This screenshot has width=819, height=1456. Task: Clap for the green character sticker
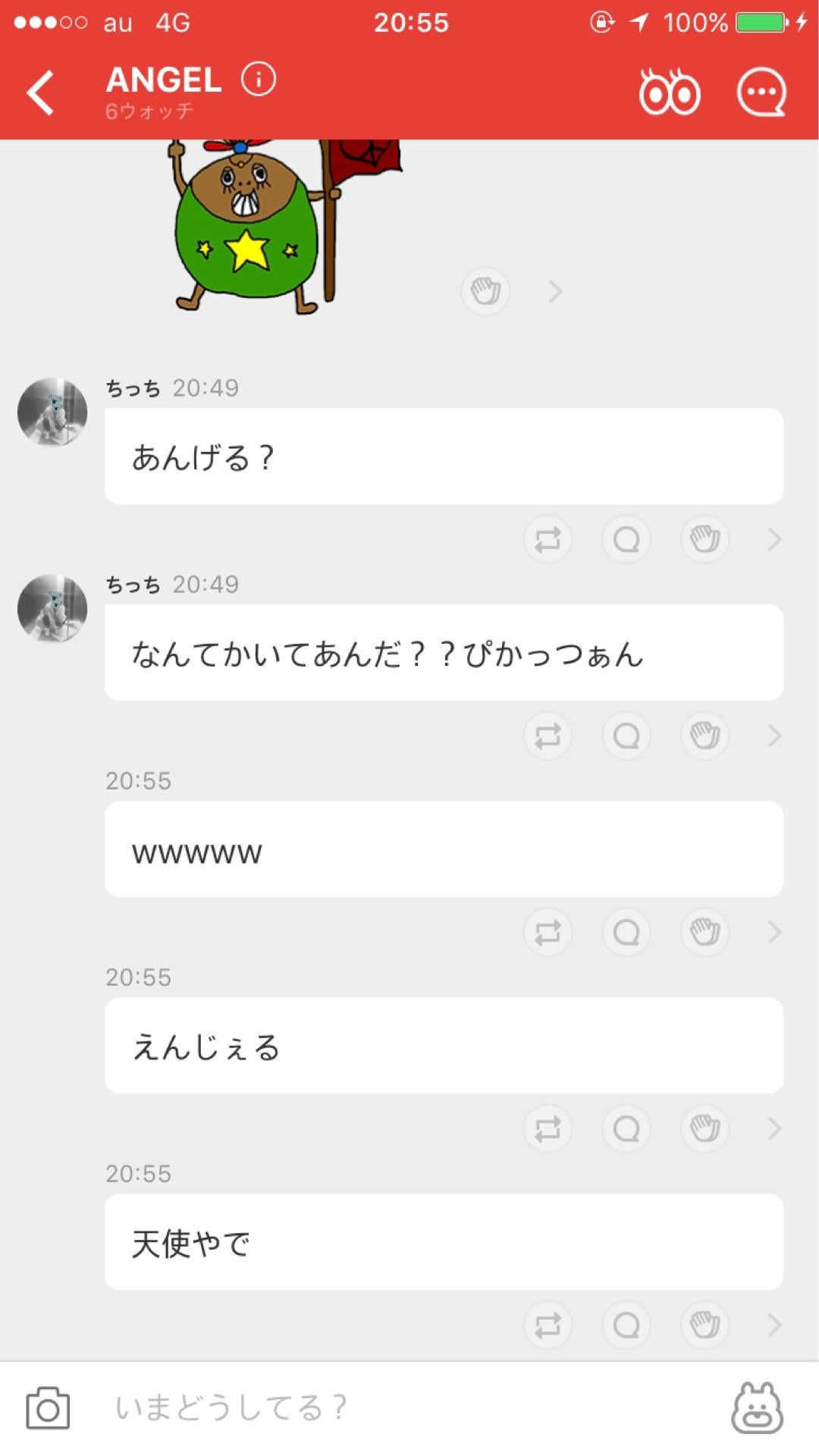point(485,292)
